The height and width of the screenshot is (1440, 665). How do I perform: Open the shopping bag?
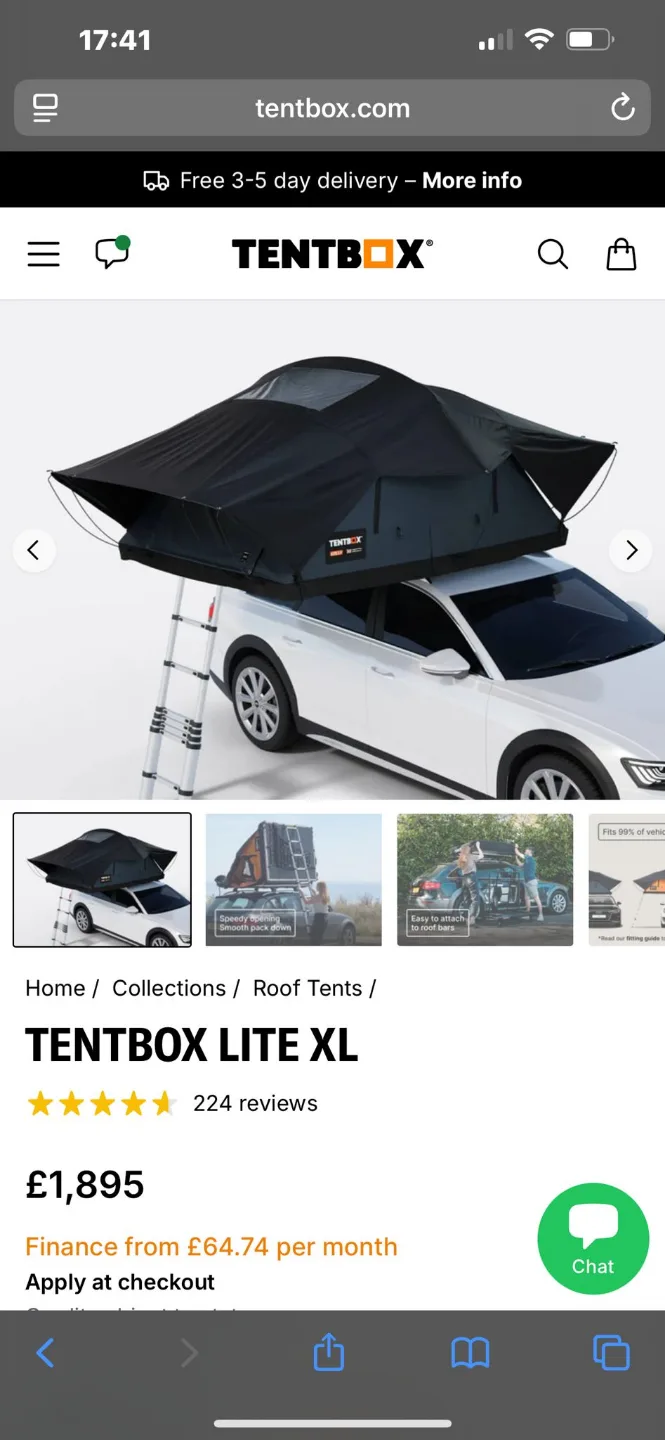621,254
